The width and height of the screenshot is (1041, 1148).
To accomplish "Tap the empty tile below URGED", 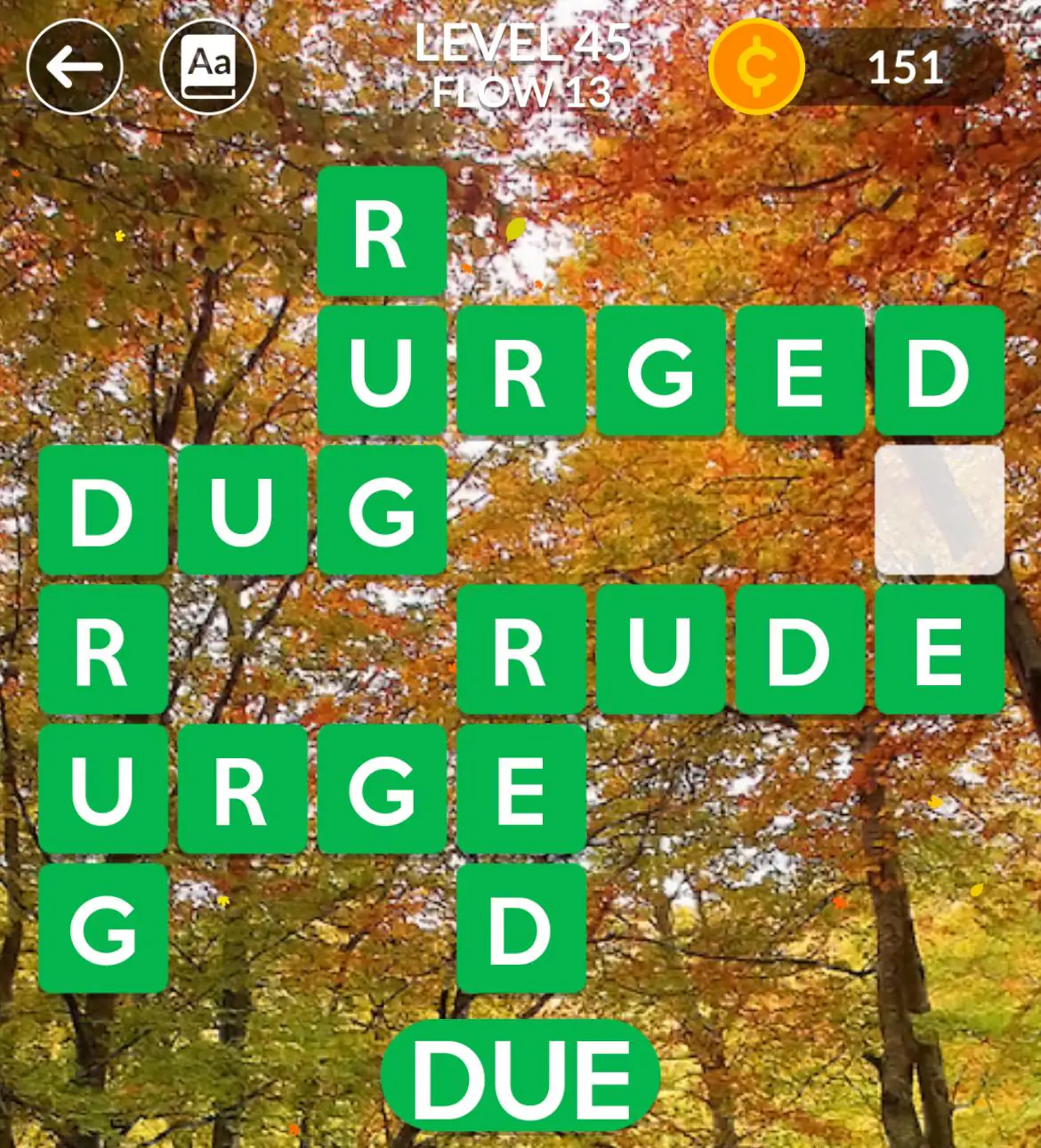I will point(939,510).
